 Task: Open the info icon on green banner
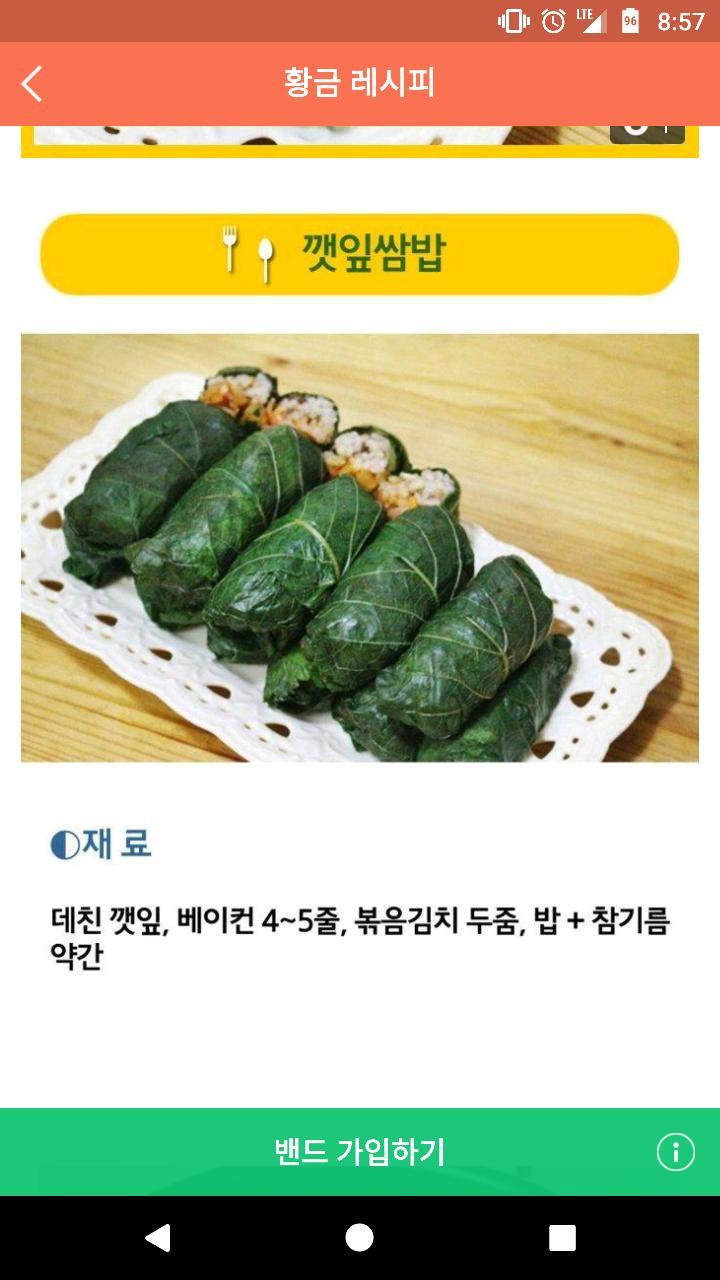tap(675, 1152)
